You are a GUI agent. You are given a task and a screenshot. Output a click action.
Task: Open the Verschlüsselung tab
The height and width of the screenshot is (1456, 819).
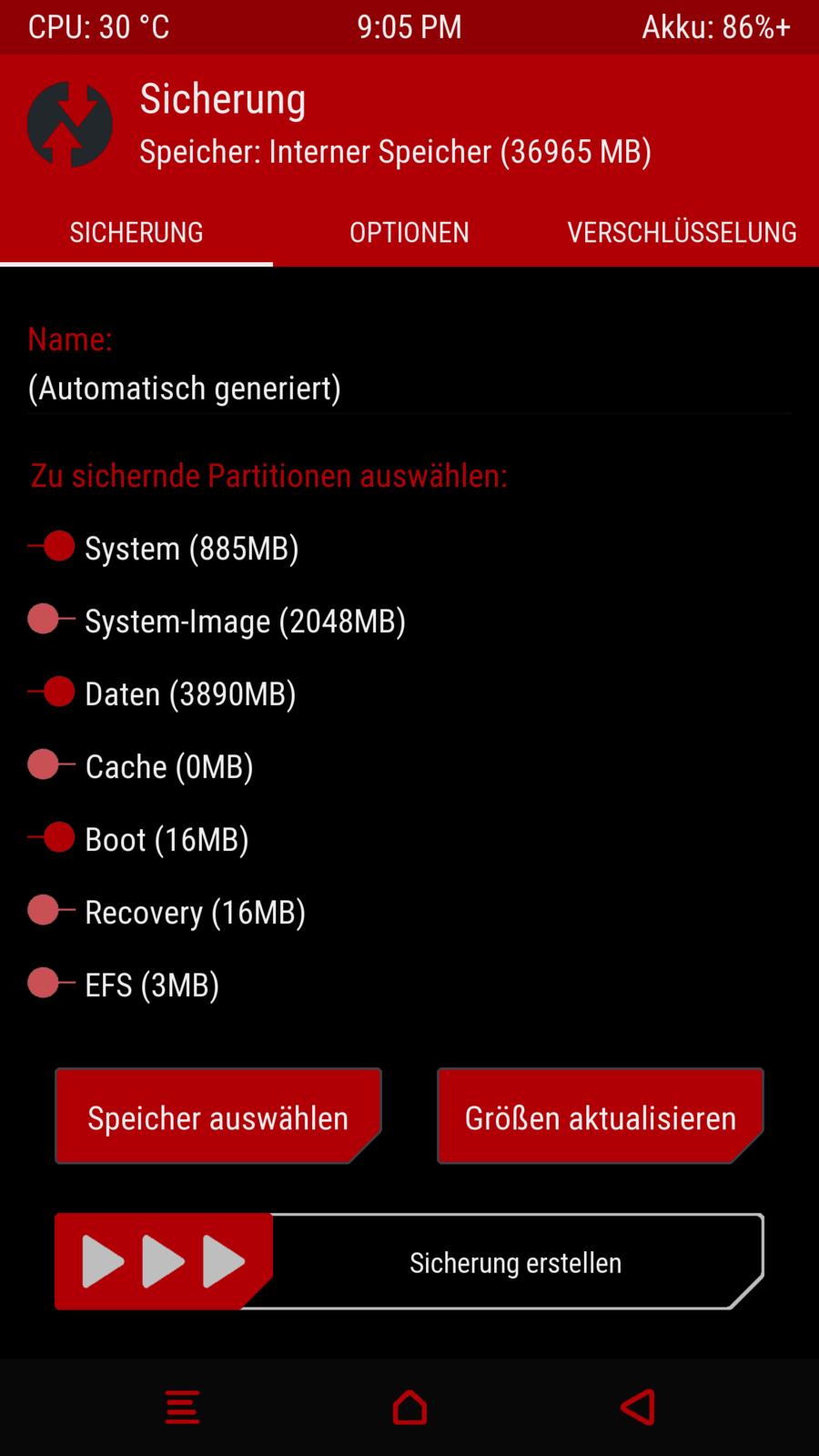tap(682, 233)
